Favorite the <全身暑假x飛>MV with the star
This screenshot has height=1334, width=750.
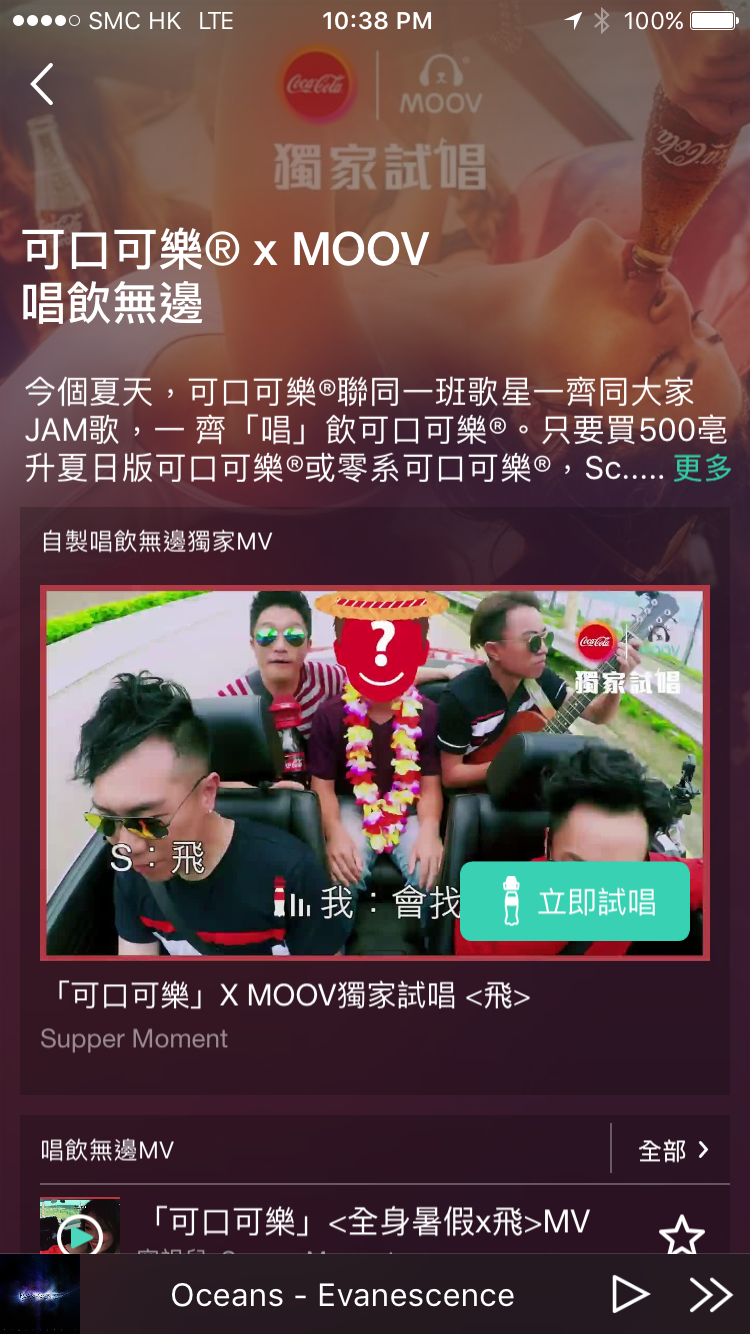(x=682, y=1235)
